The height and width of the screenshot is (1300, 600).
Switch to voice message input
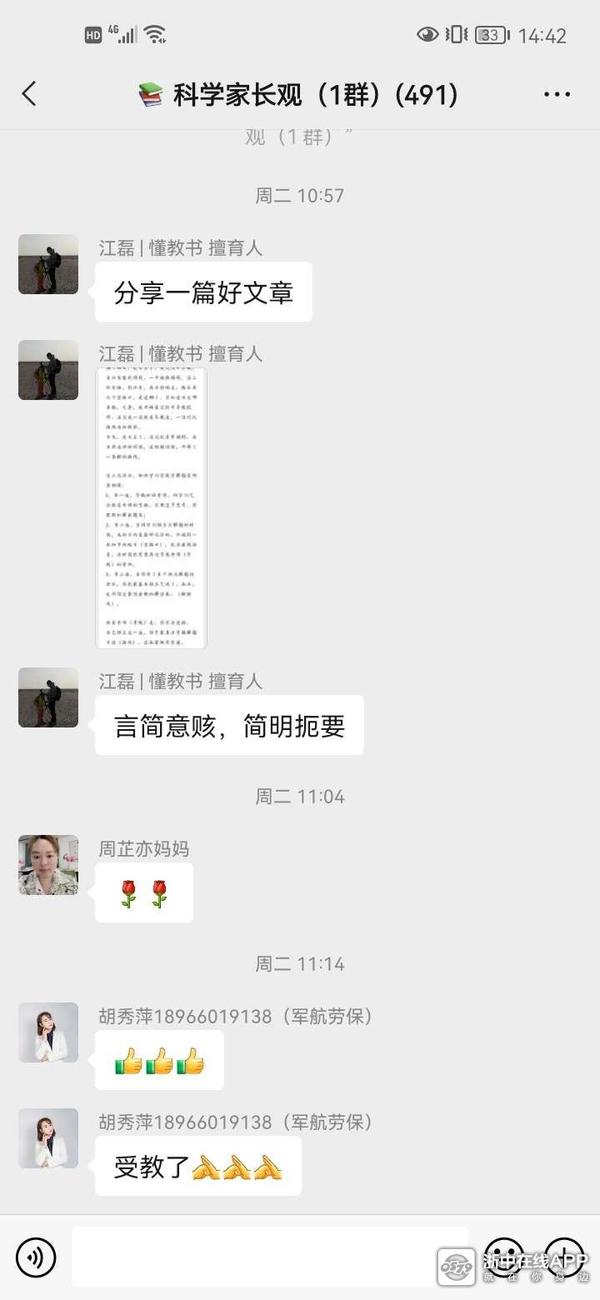click(x=36, y=1257)
